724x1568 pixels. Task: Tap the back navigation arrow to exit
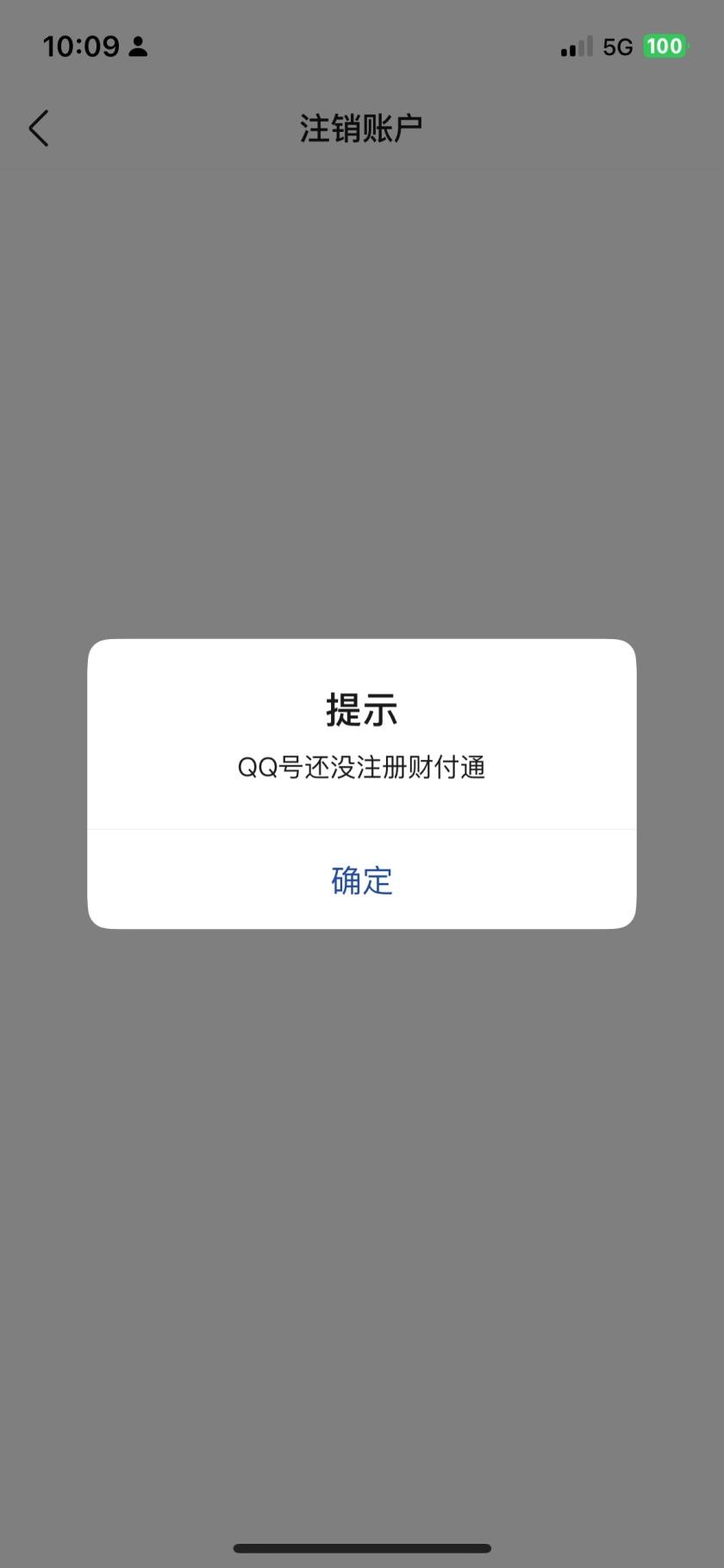pyautogui.click(x=38, y=127)
